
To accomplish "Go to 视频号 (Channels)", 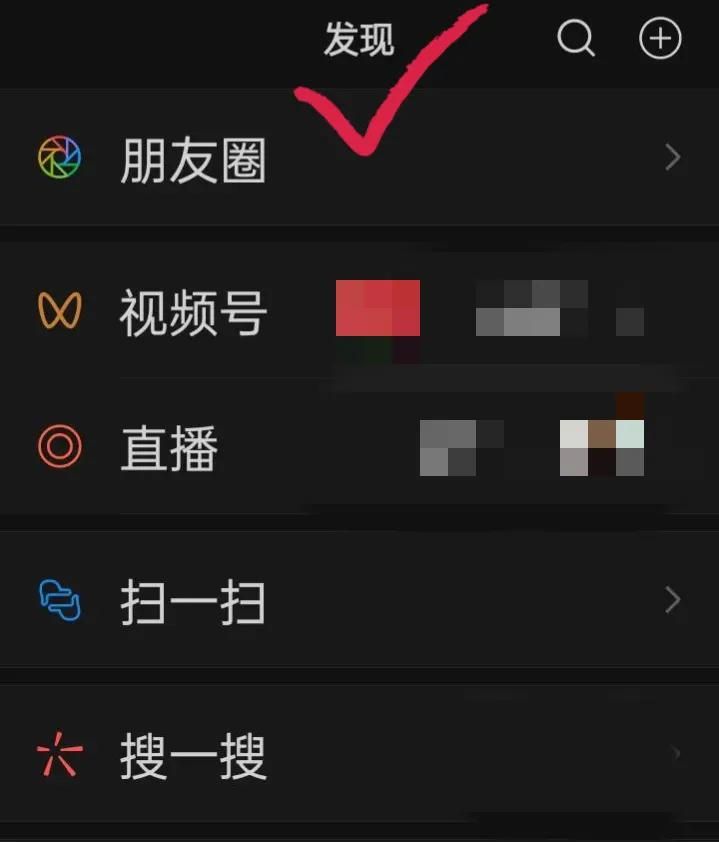I will [193, 313].
